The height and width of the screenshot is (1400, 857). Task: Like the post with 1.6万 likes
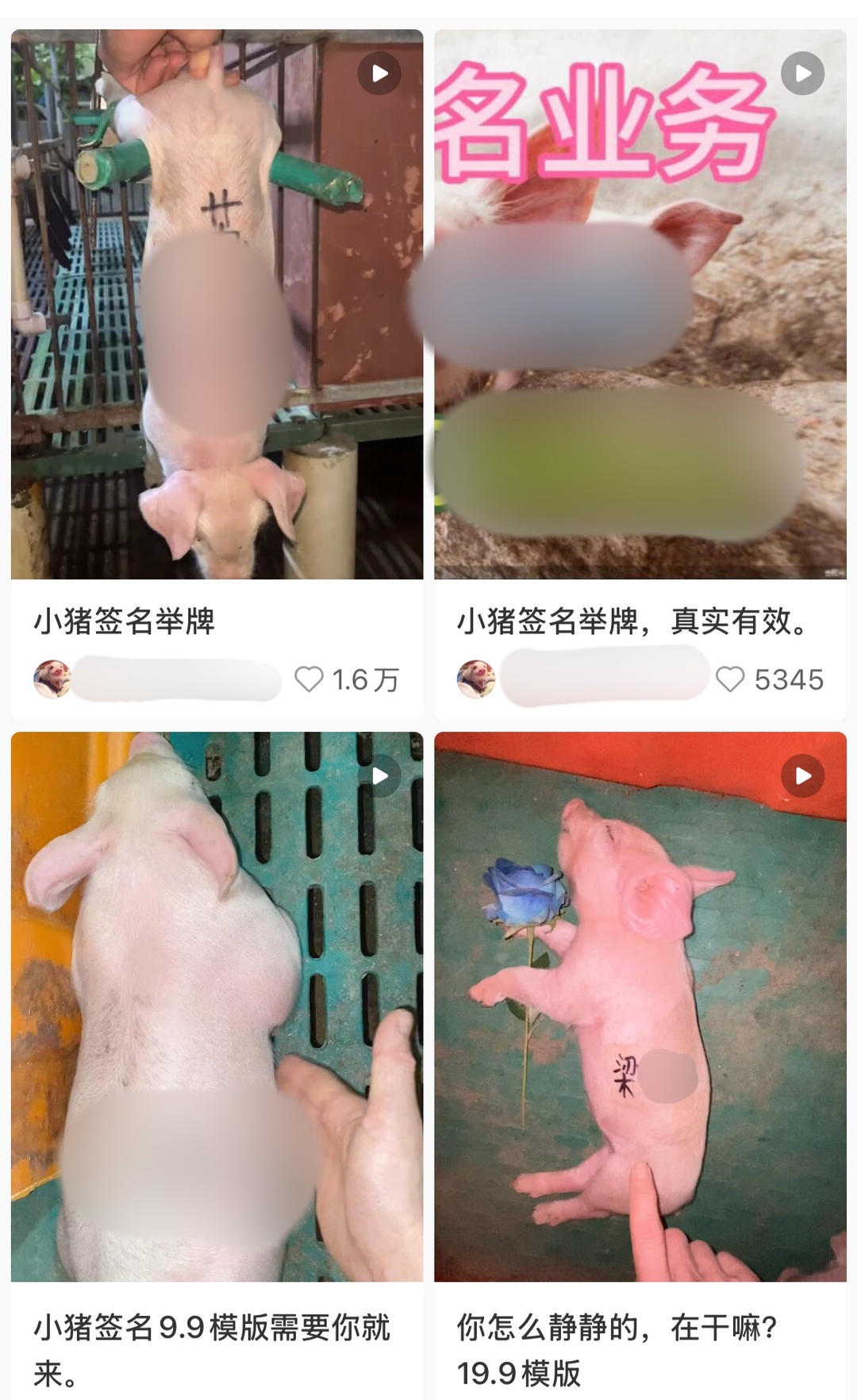point(309,679)
